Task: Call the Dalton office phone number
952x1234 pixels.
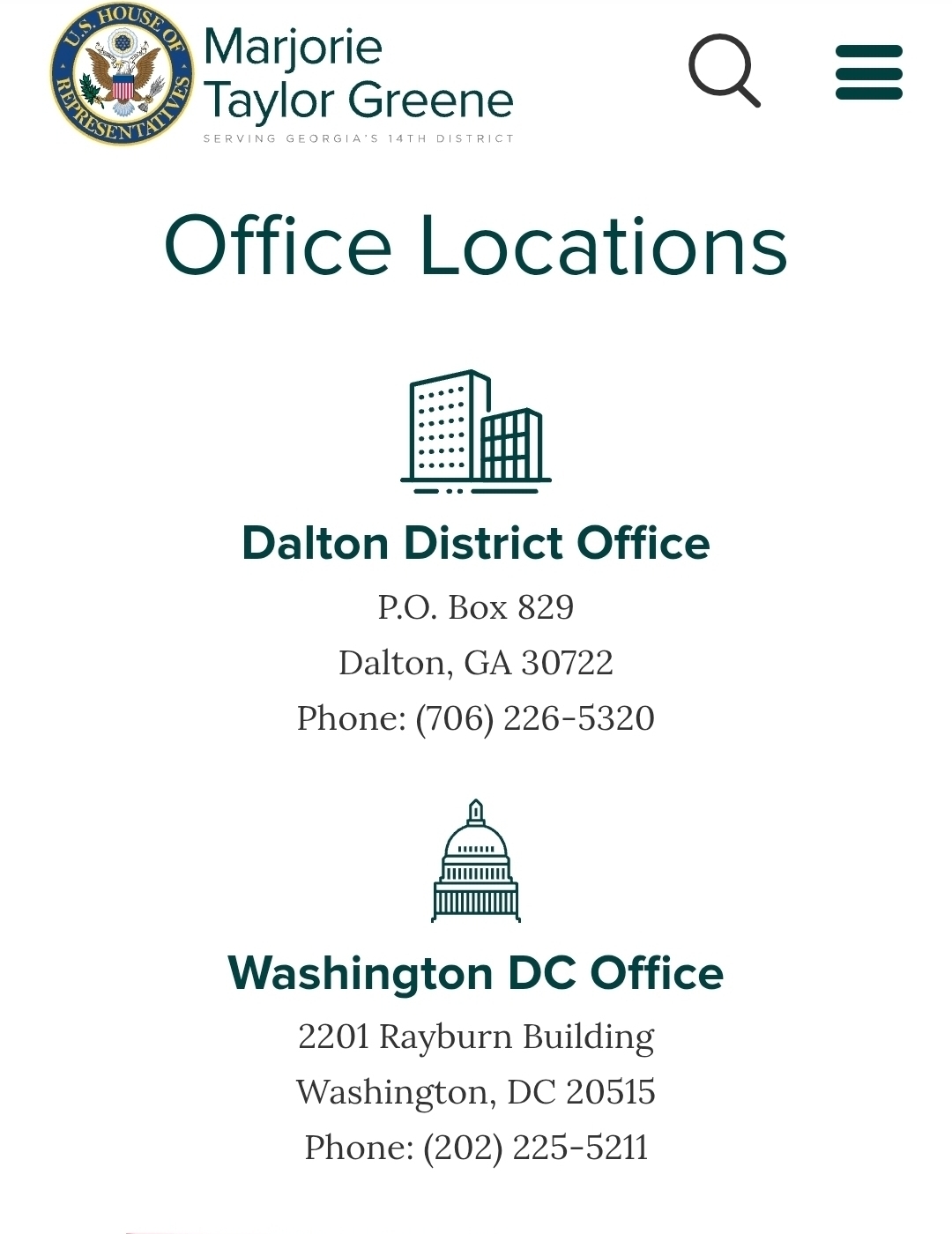Action: [x=534, y=718]
